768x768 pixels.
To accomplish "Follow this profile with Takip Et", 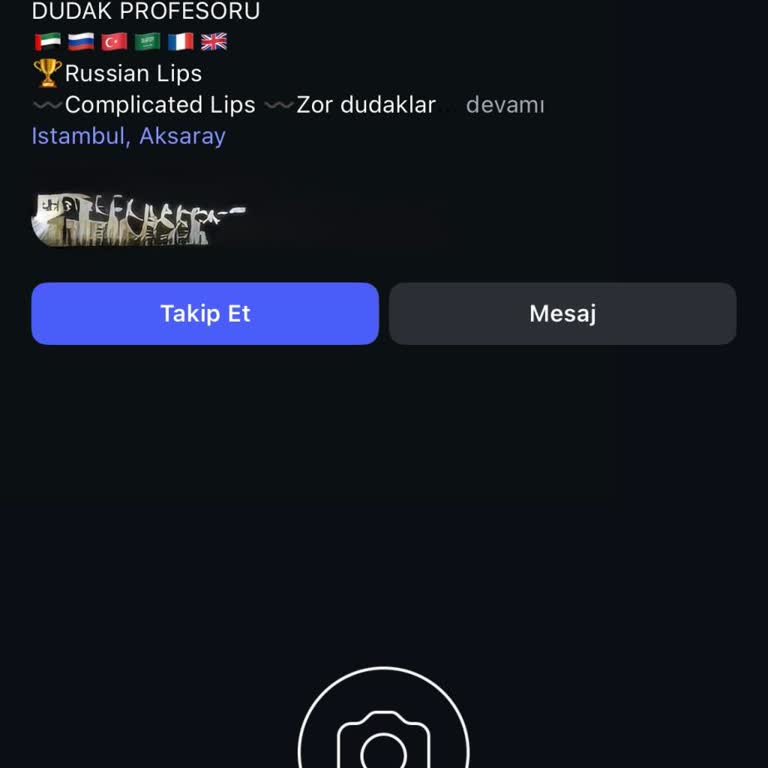I will pyautogui.click(x=205, y=314).
